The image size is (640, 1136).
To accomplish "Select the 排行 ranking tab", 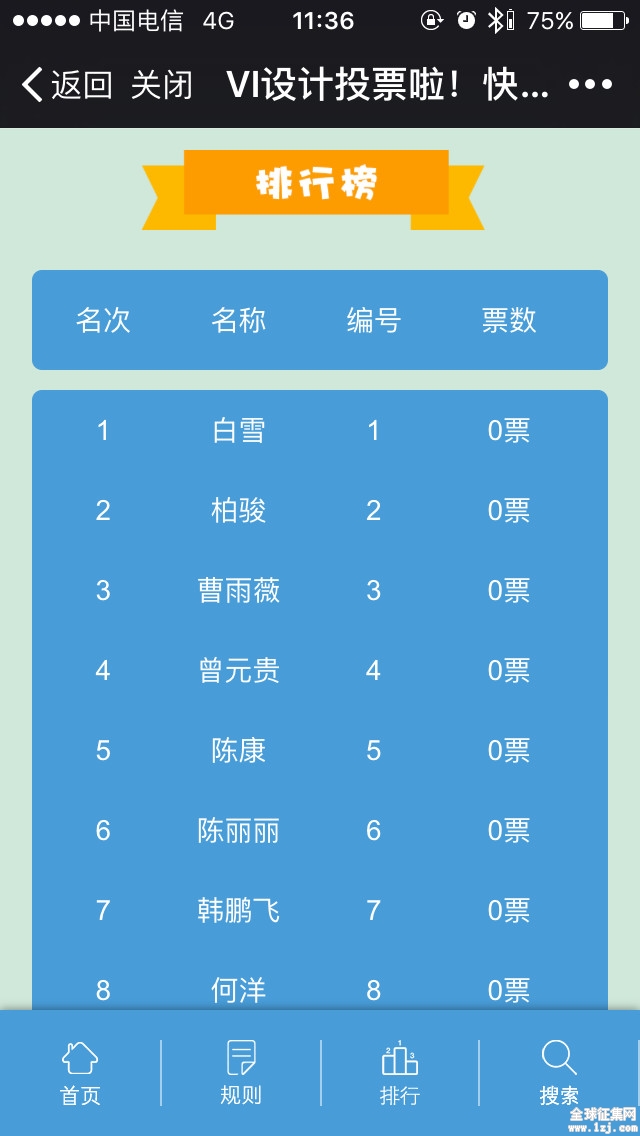I will tap(400, 1072).
